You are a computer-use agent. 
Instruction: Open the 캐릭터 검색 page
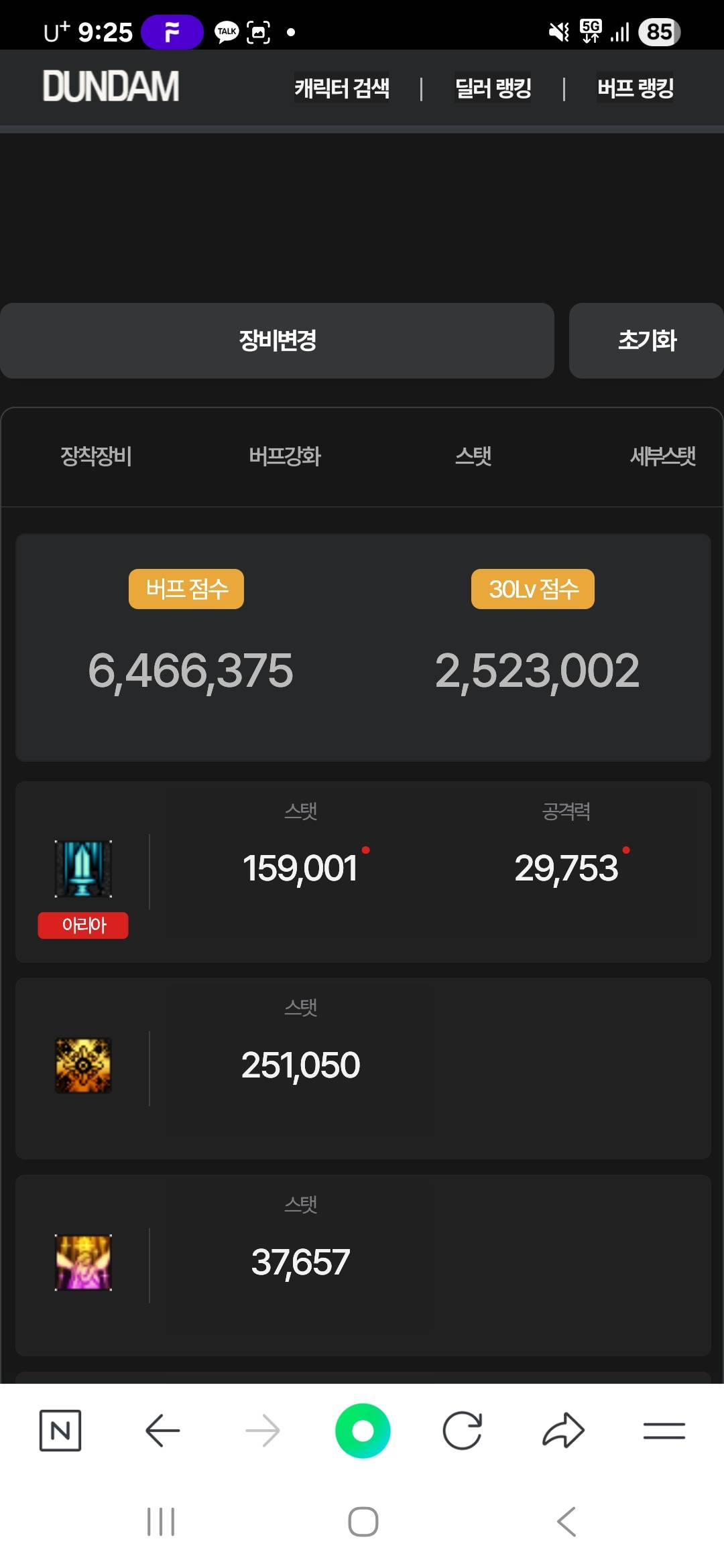[341, 88]
